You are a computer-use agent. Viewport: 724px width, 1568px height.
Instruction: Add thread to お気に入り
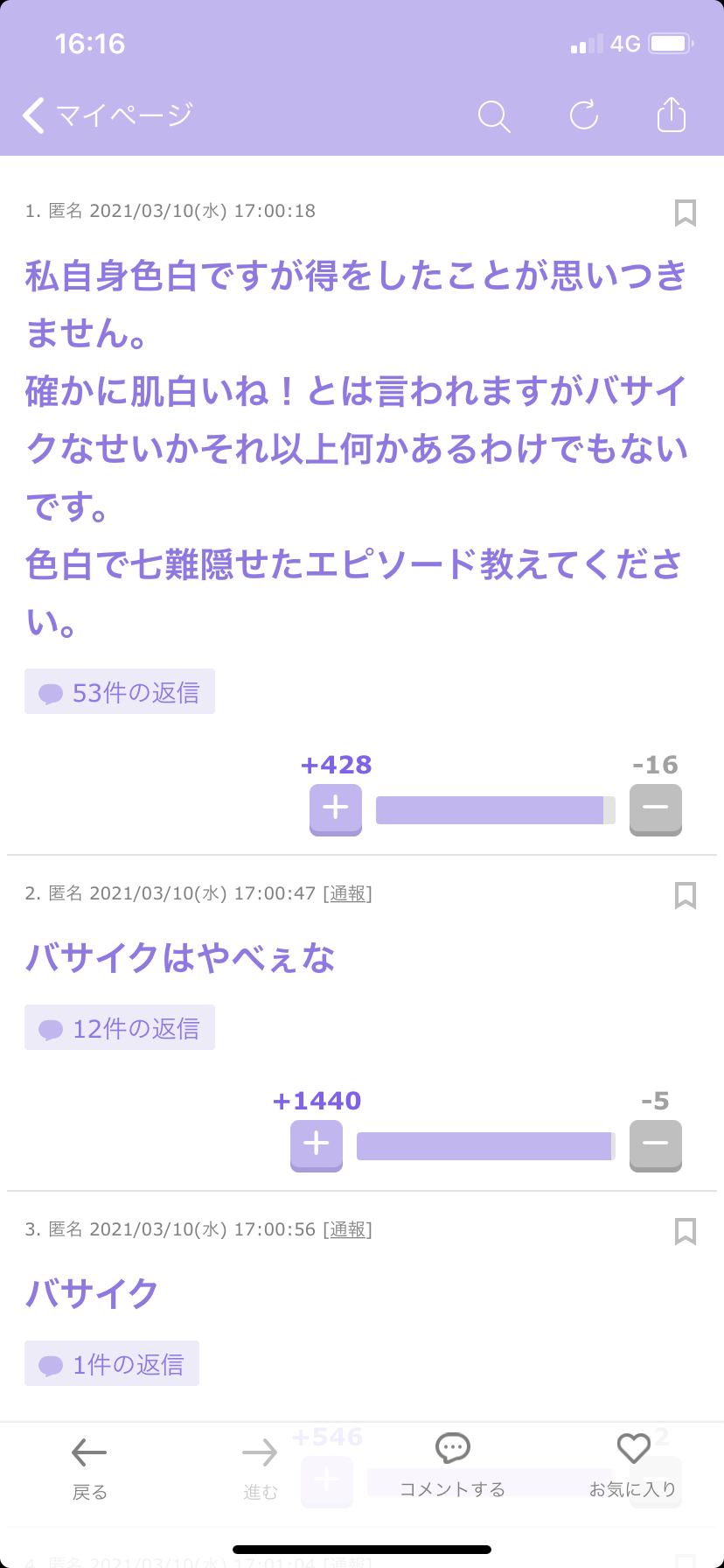tap(633, 1467)
